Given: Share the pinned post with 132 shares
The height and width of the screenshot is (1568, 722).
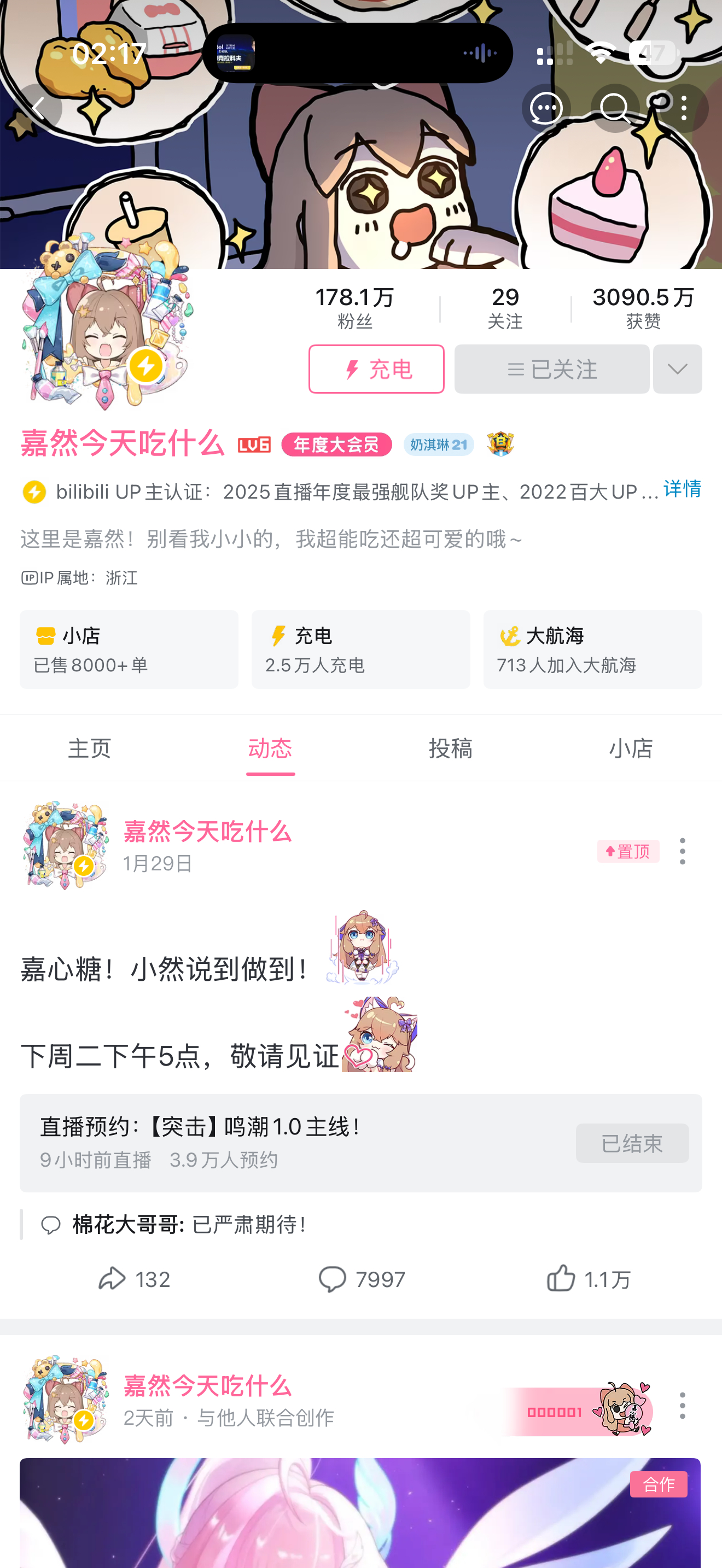Looking at the screenshot, I should pyautogui.click(x=134, y=1279).
